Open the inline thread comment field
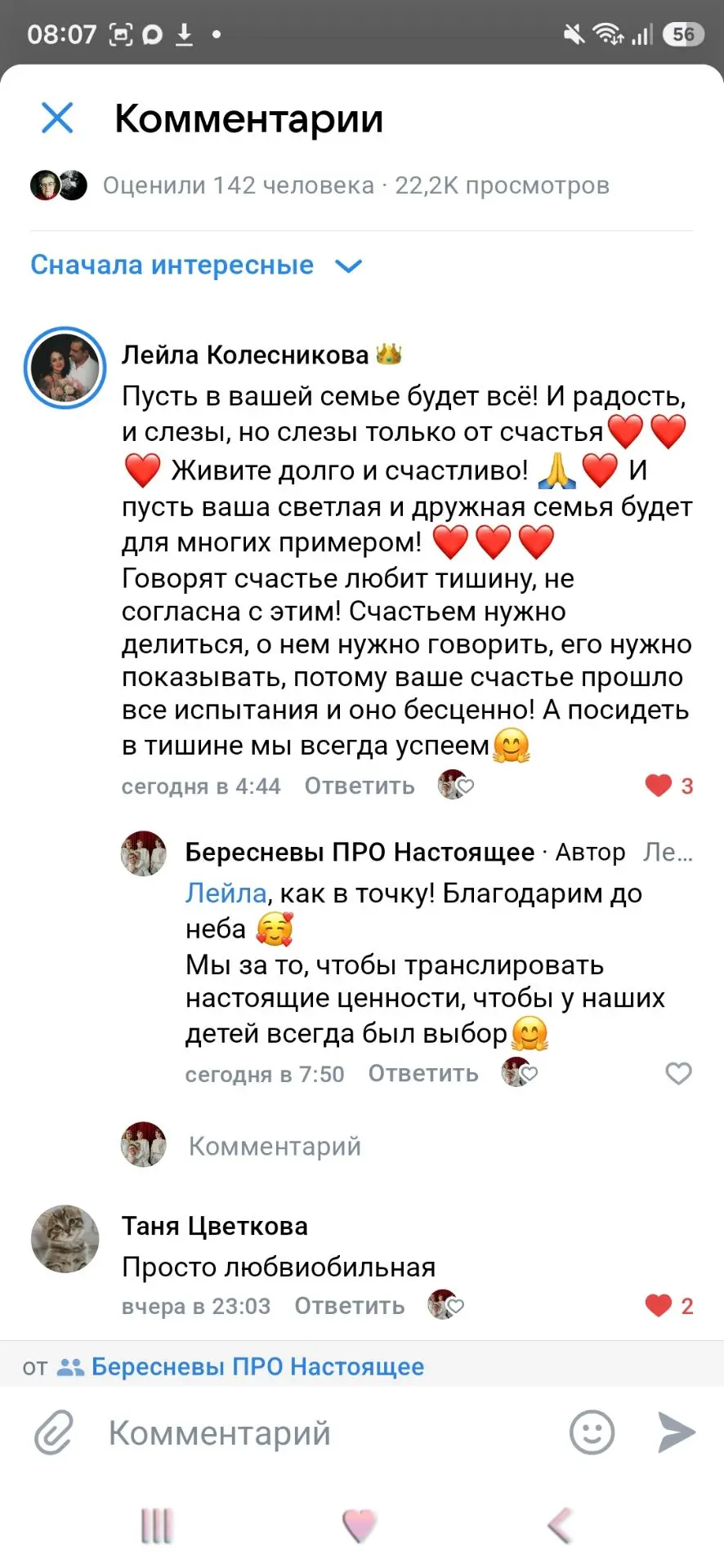Image resolution: width=724 pixels, height=1568 pixels. click(x=275, y=1146)
